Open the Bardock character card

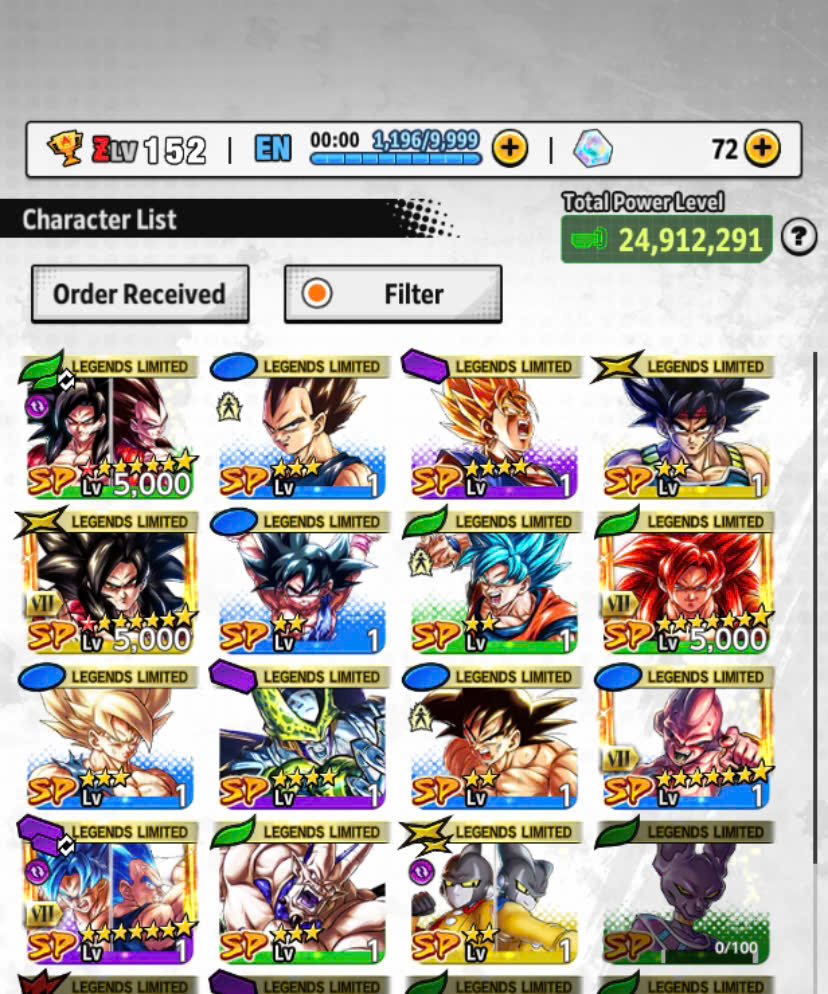click(x=685, y=427)
